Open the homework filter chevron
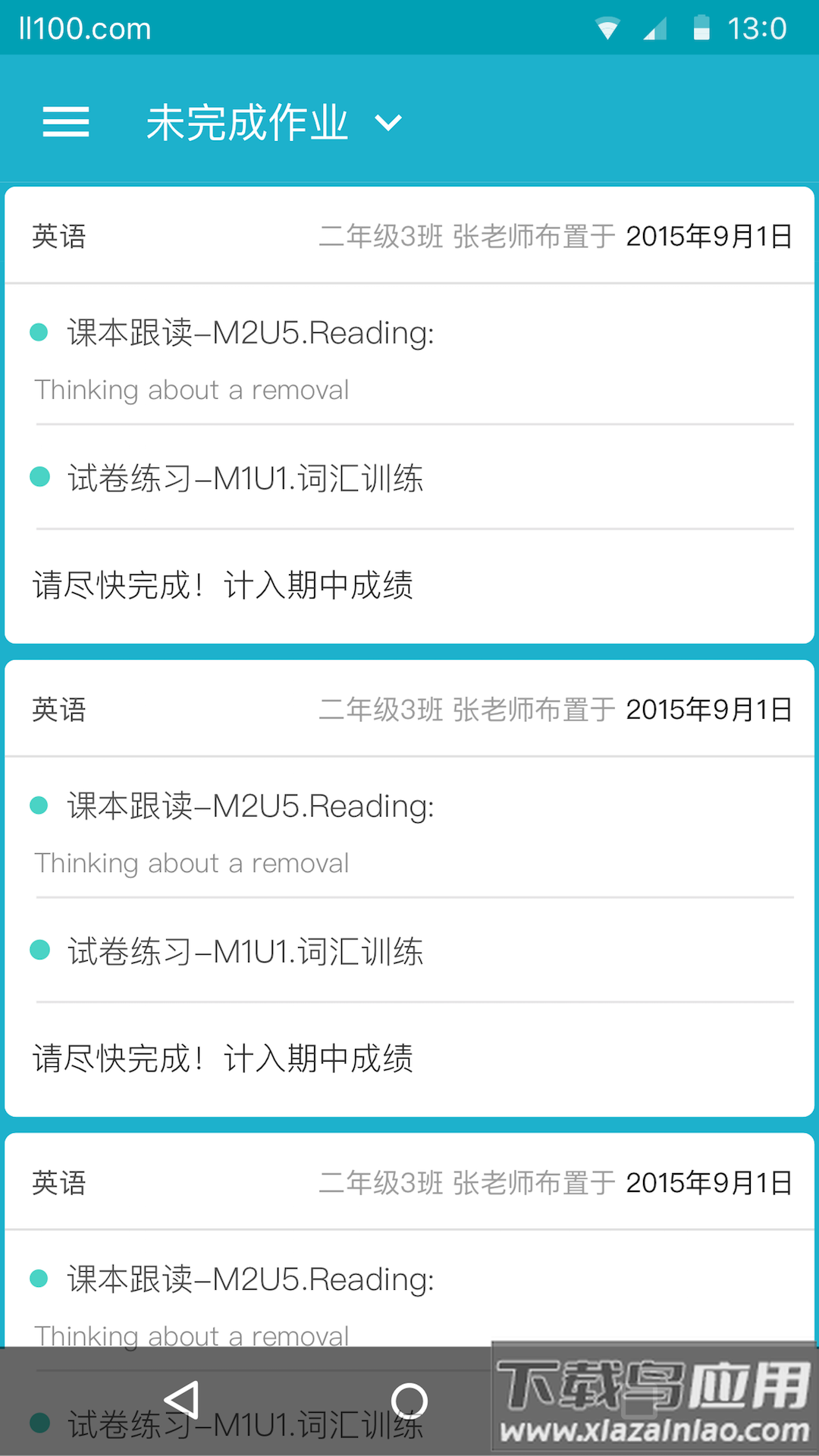The width and height of the screenshot is (819, 1456). pyautogui.click(x=388, y=123)
